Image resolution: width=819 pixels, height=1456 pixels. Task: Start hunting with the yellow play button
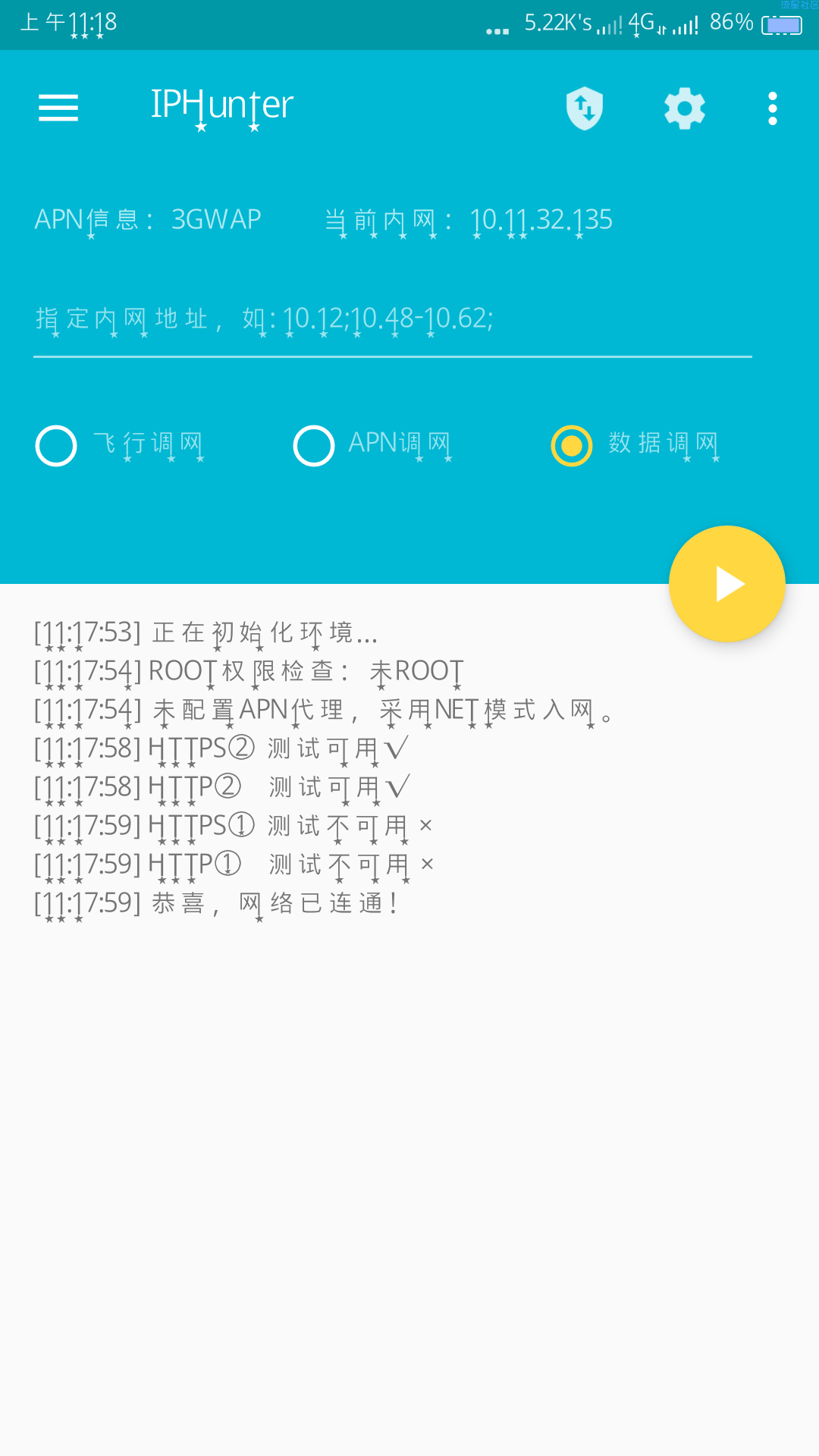pos(726,584)
